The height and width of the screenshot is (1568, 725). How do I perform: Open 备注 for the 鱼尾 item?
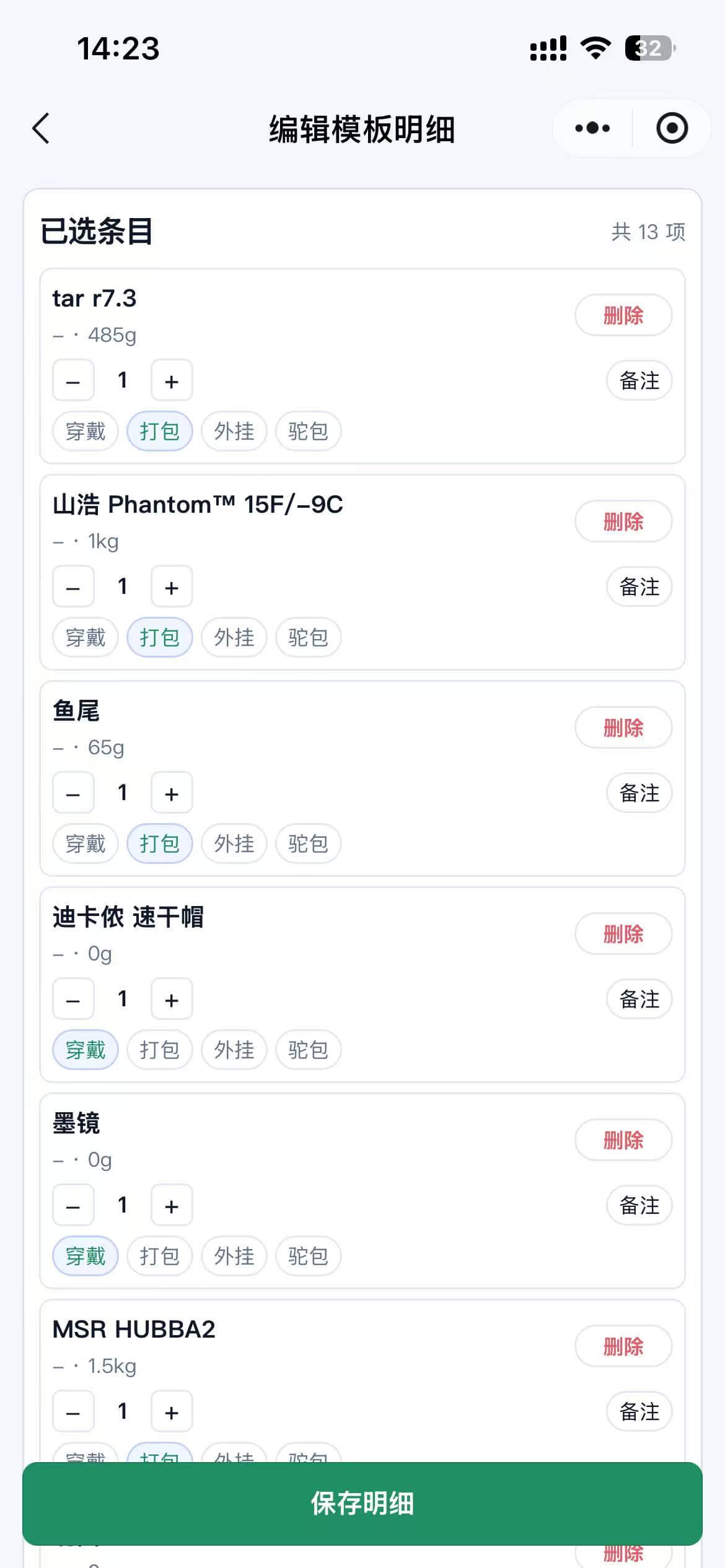tap(639, 793)
